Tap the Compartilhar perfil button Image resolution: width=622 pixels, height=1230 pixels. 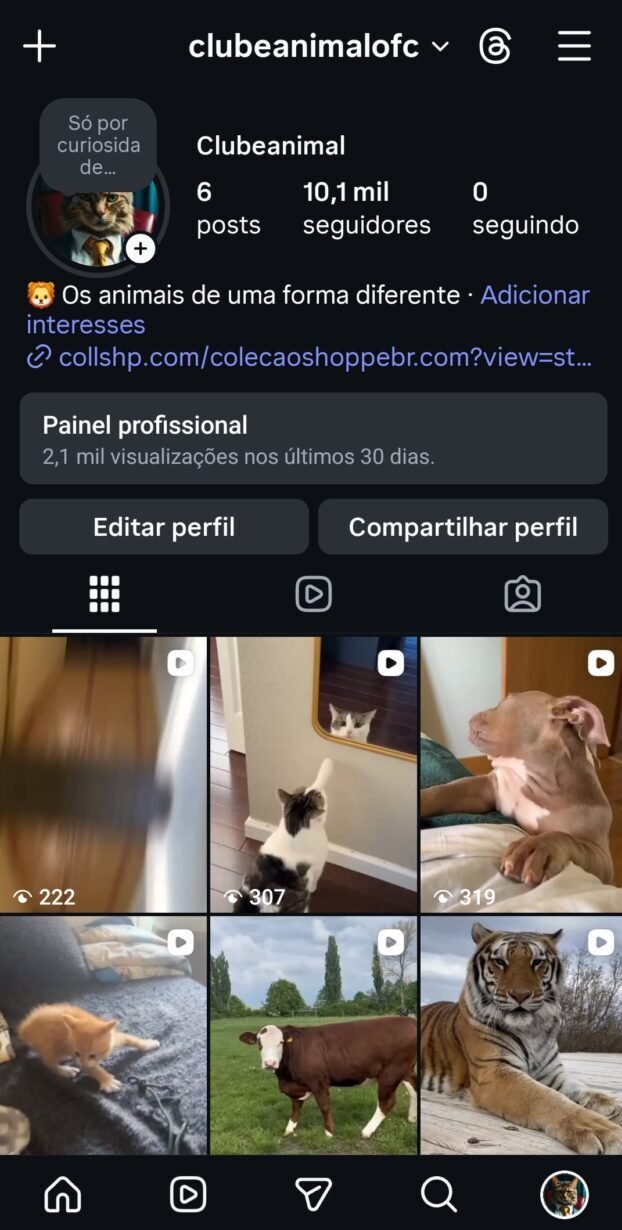pyautogui.click(x=463, y=527)
